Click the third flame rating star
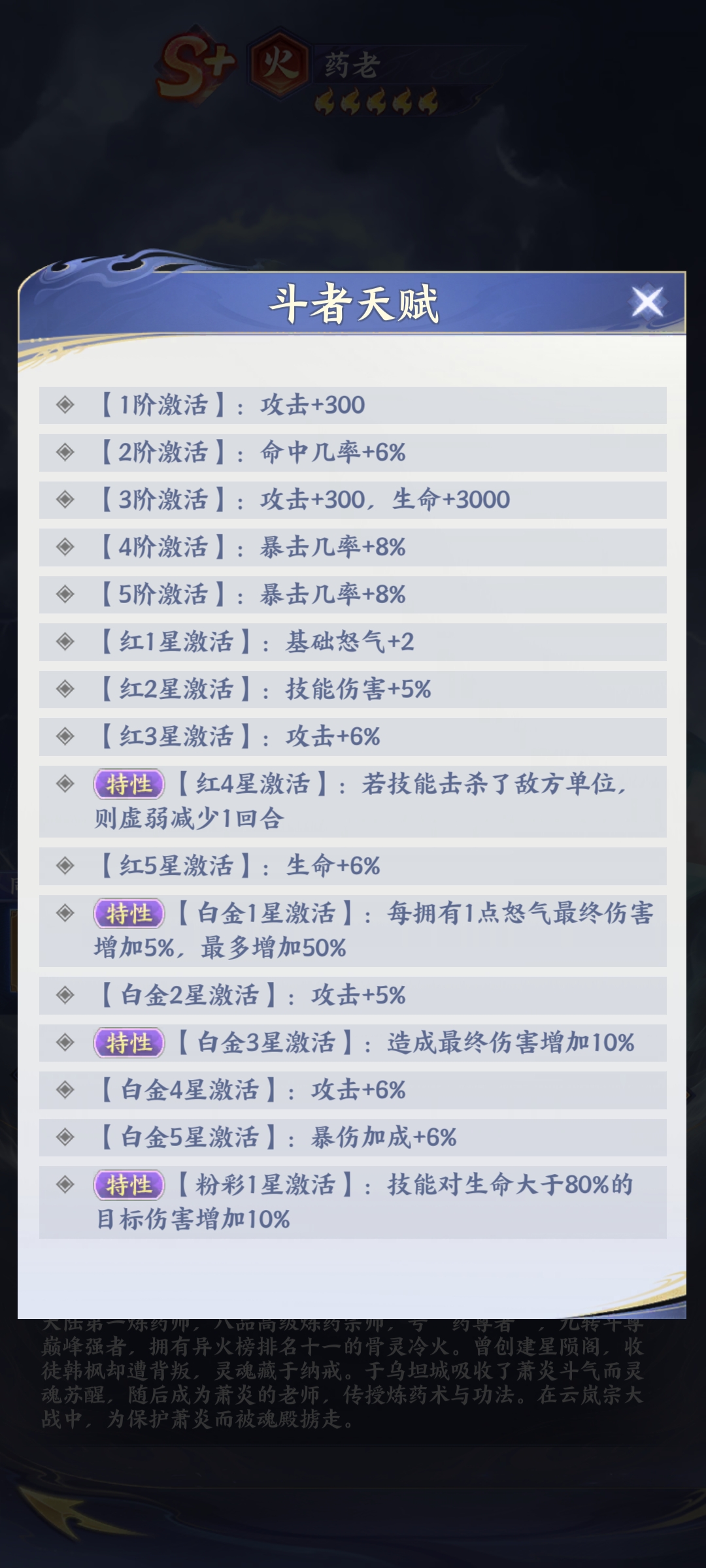The height and width of the screenshot is (1568, 706). [x=375, y=101]
